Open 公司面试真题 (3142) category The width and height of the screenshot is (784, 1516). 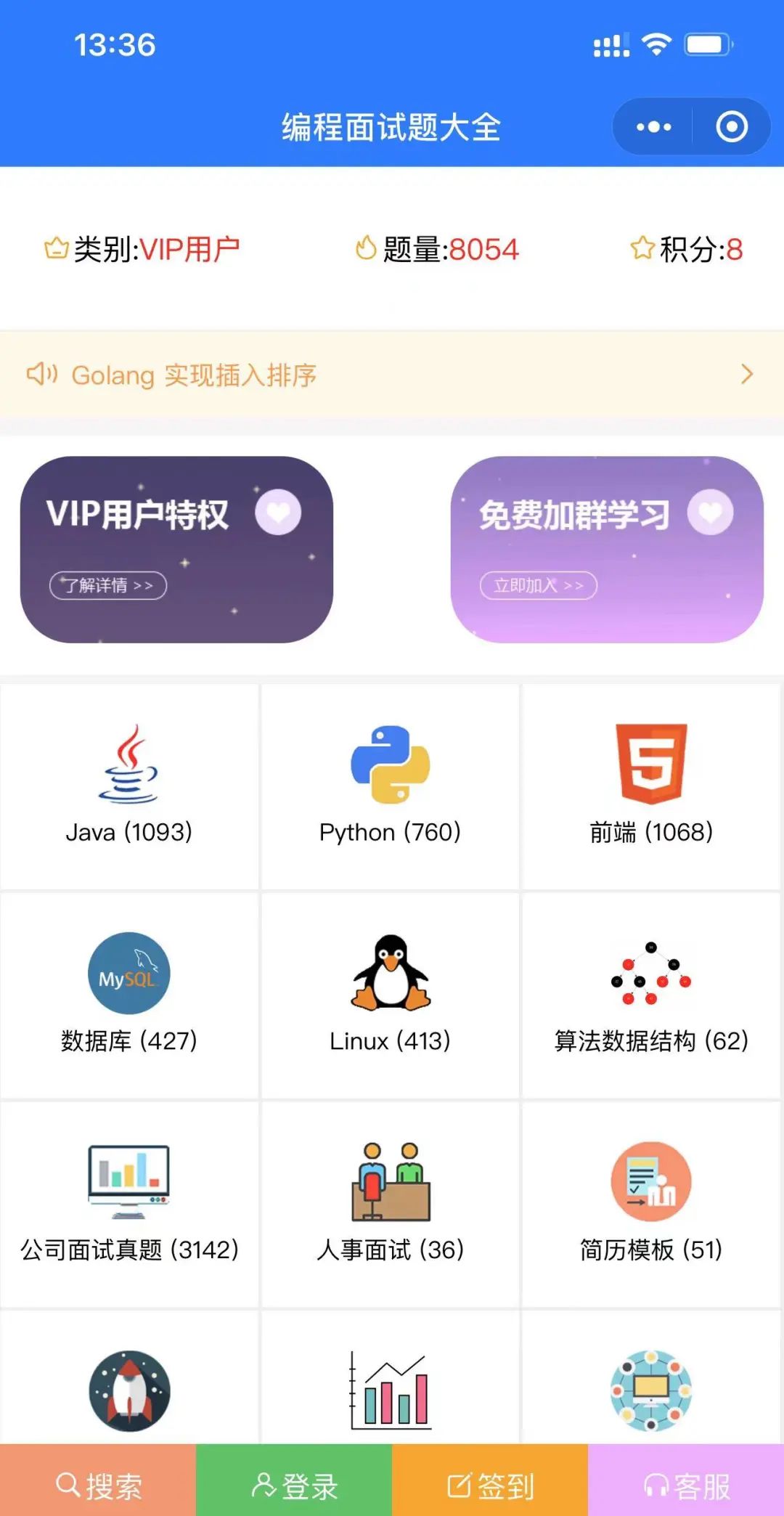click(x=129, y=1205)
